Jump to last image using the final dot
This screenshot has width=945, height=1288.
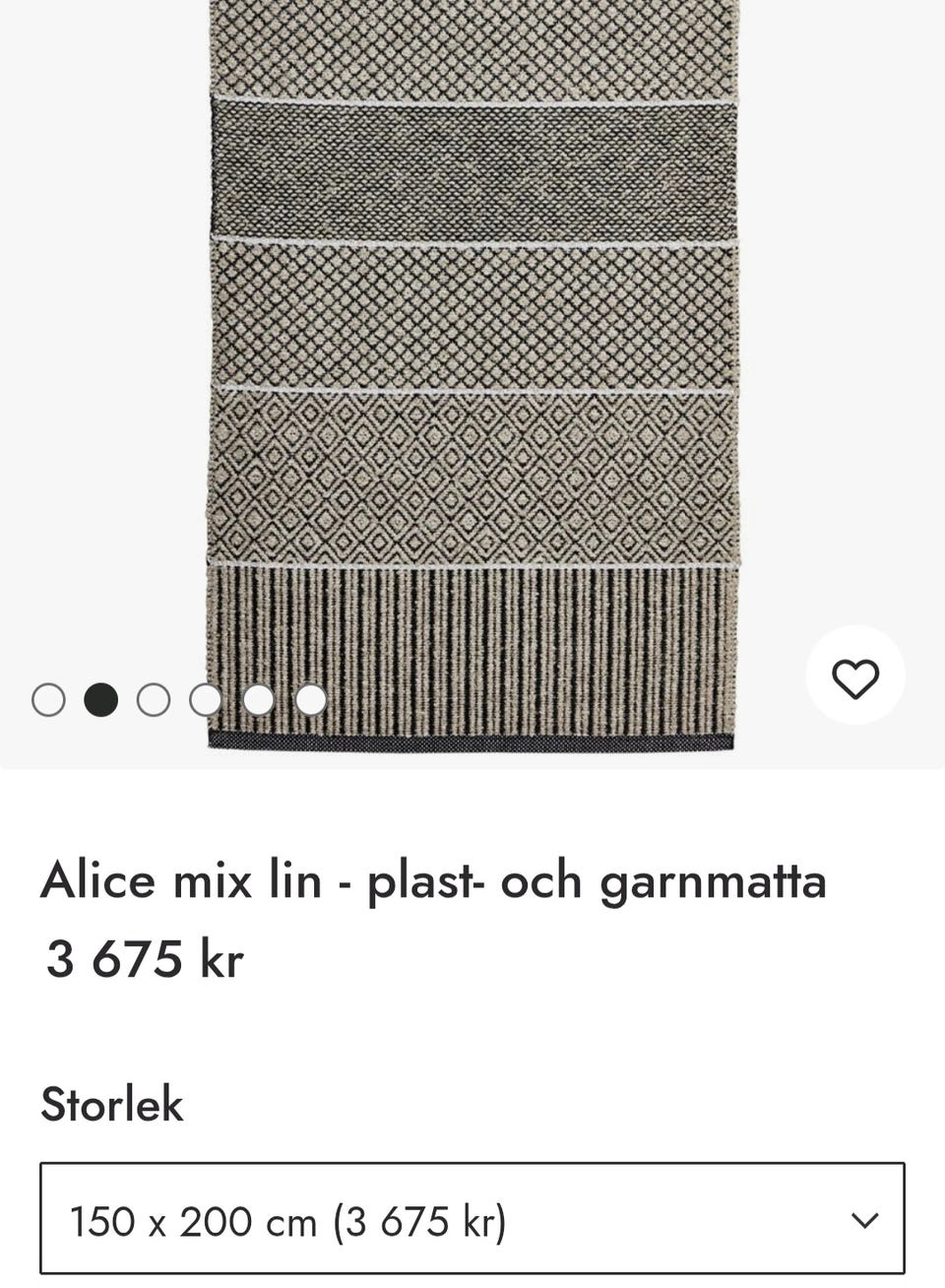click(310, 701)
